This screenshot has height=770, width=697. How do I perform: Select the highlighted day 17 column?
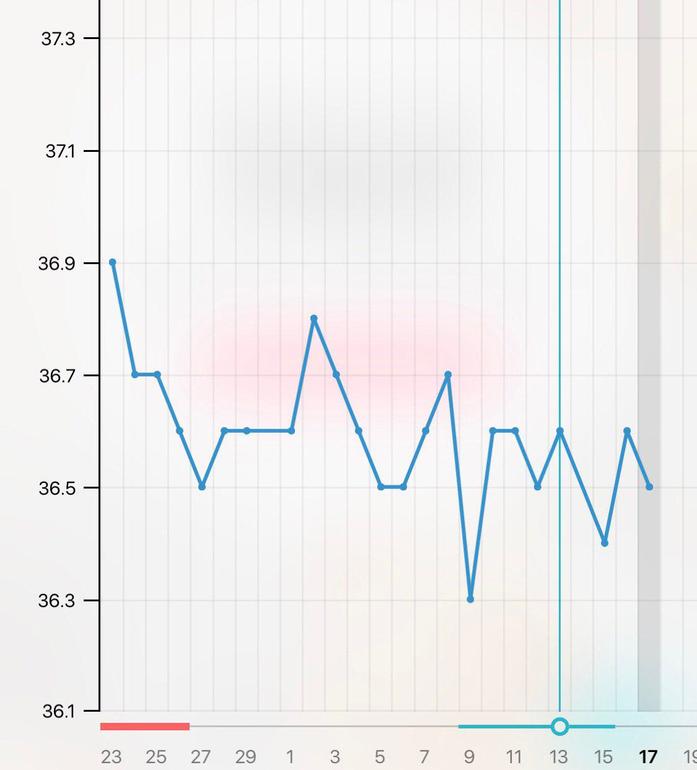click(649, 400)
